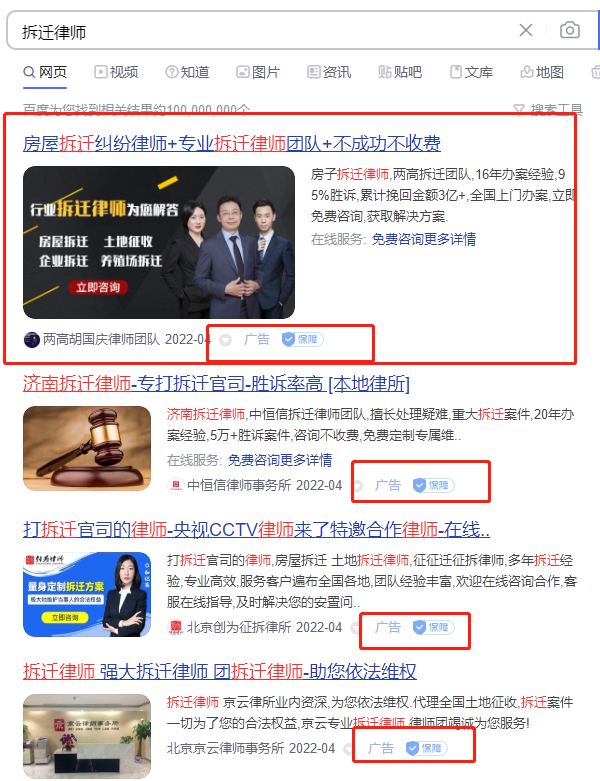Open the 行业拆迁律师为您解答 banner image

pyautogui.click(x=159, y=241)
